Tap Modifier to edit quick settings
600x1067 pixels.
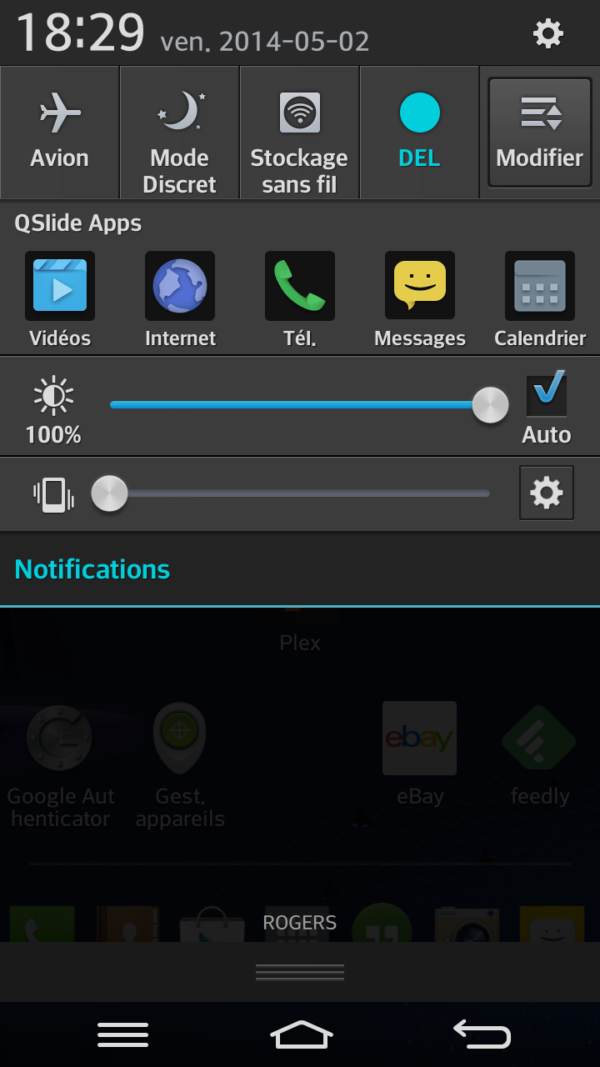539,133
